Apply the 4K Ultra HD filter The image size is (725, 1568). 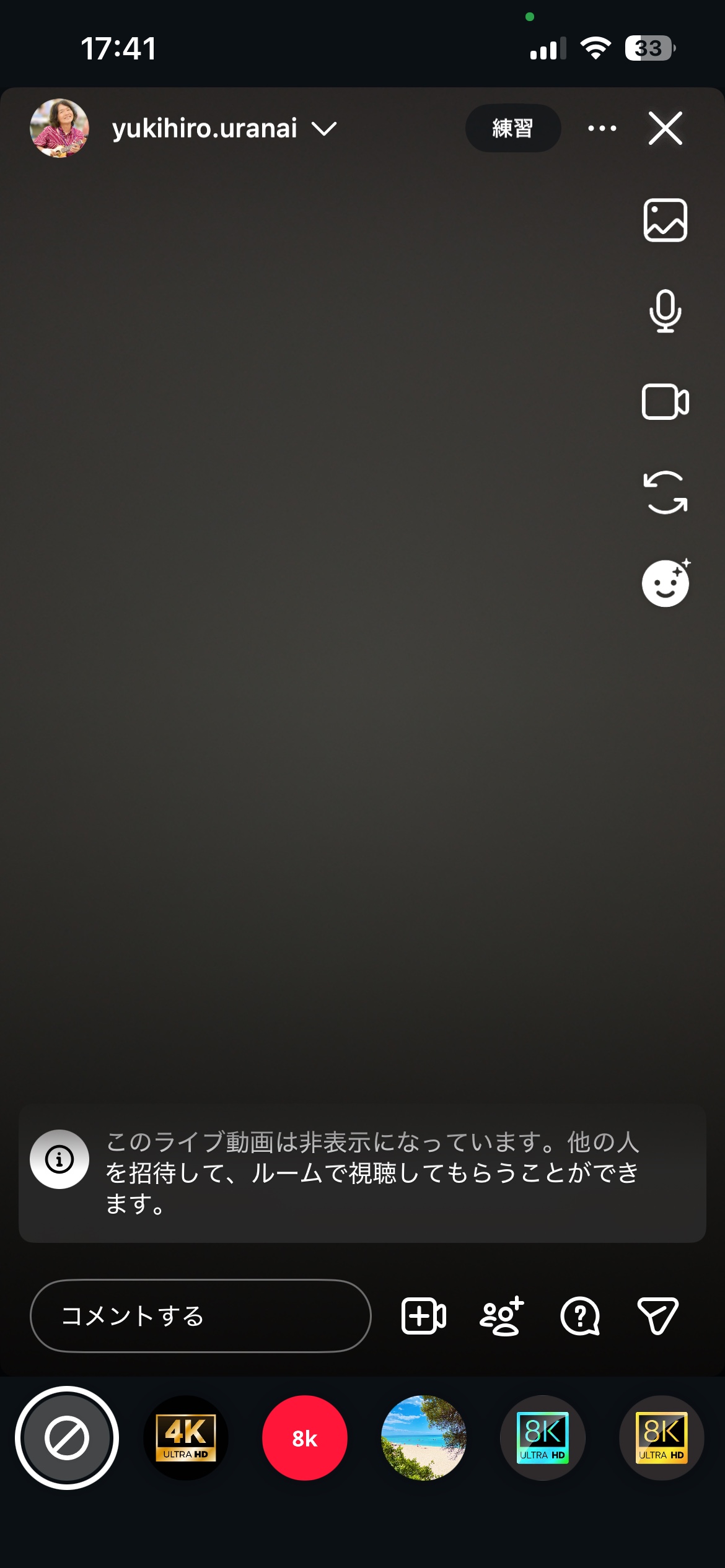[186, 1438]
